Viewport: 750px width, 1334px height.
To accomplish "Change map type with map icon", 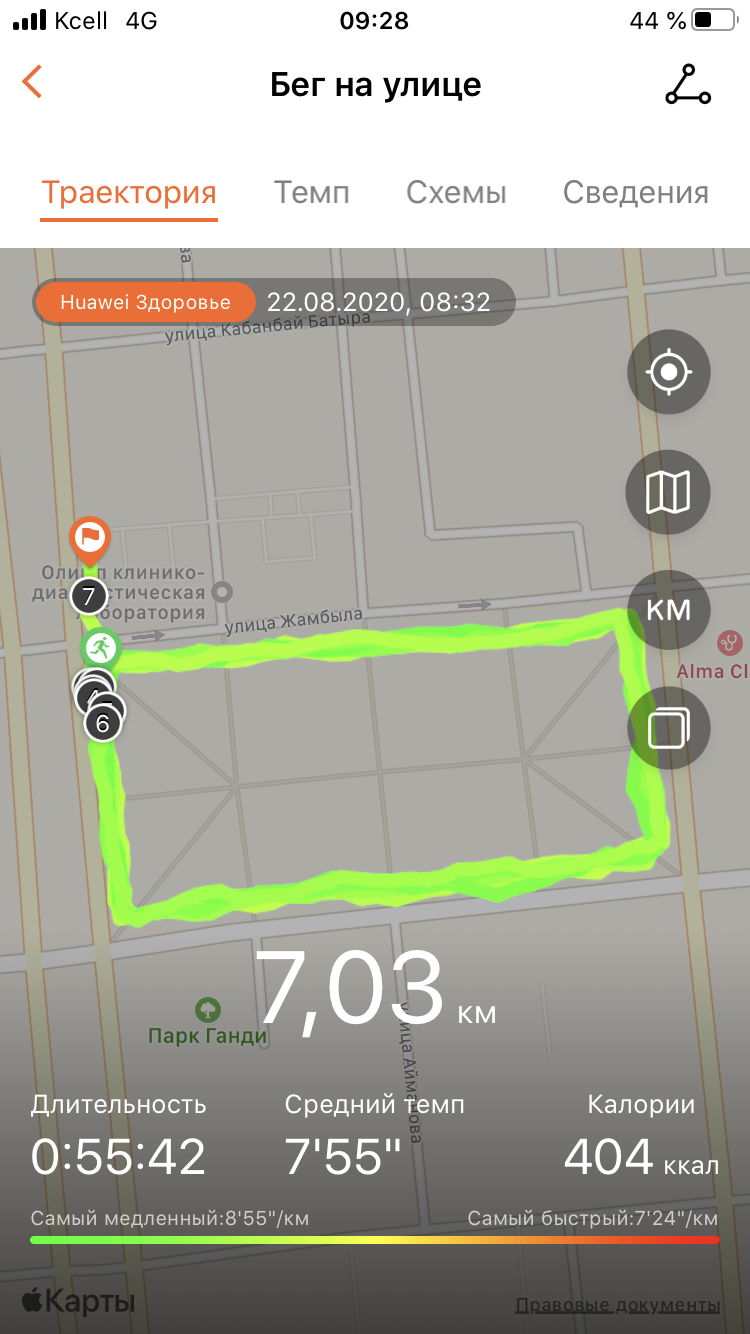I will point(668,492).
